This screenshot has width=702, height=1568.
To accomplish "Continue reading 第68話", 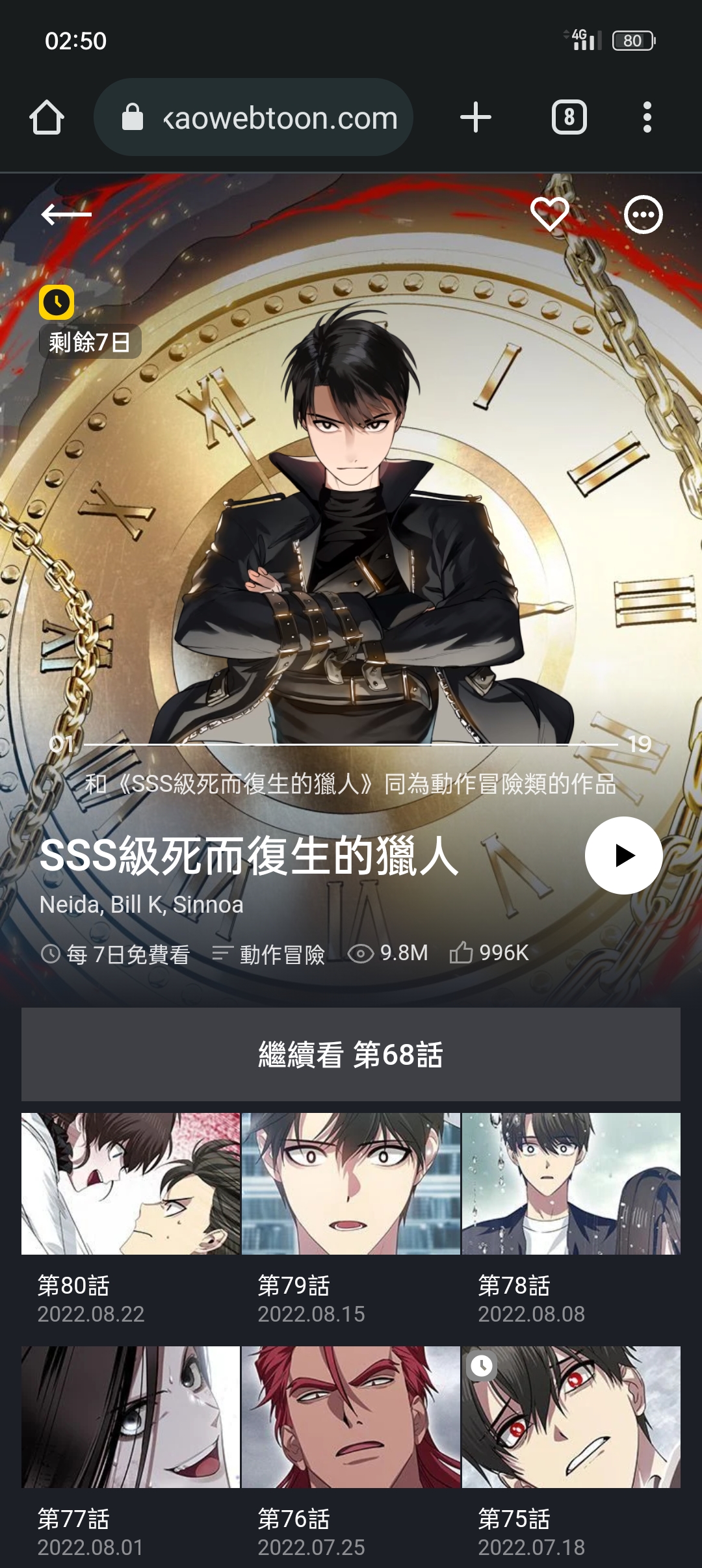I will pos(351,1054).
